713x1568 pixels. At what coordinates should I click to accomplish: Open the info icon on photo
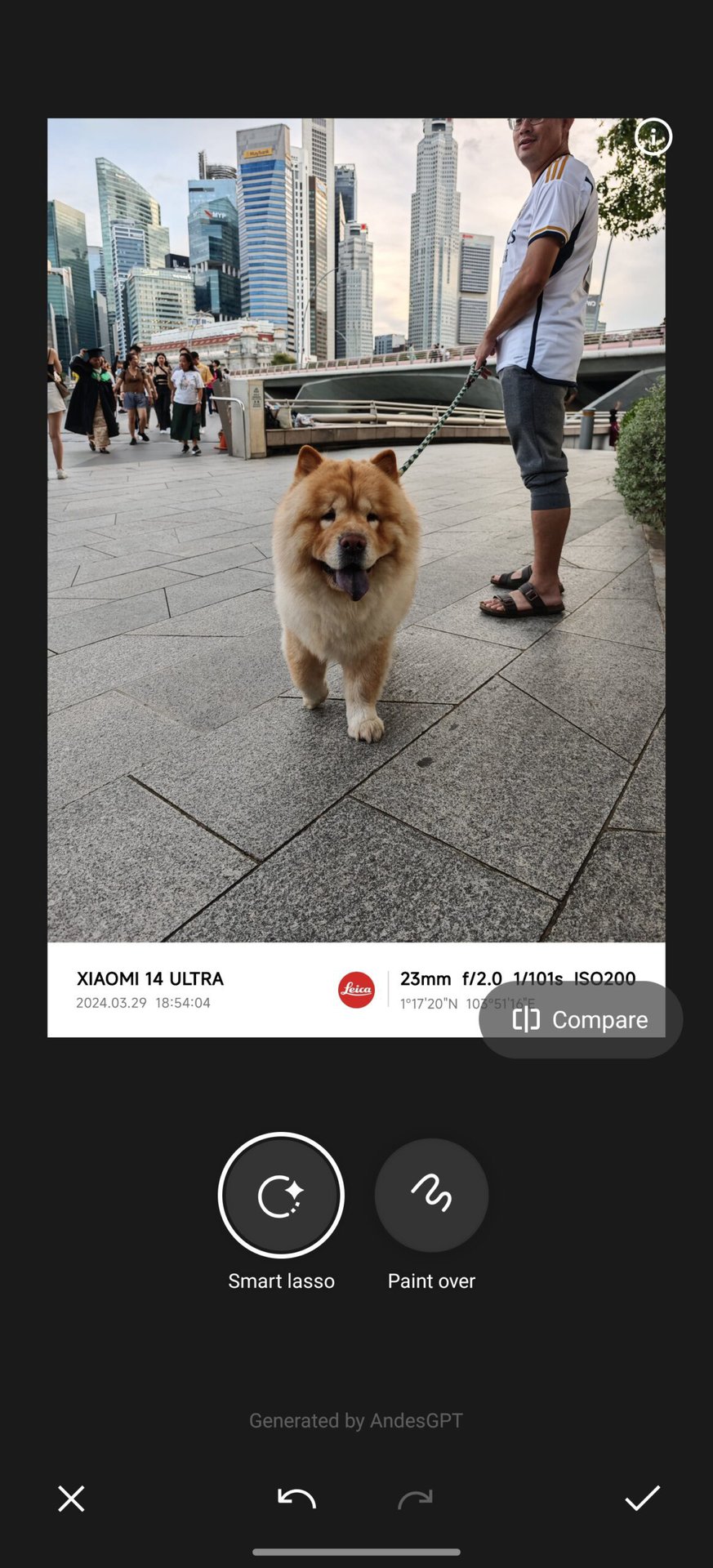click(653, 137)
